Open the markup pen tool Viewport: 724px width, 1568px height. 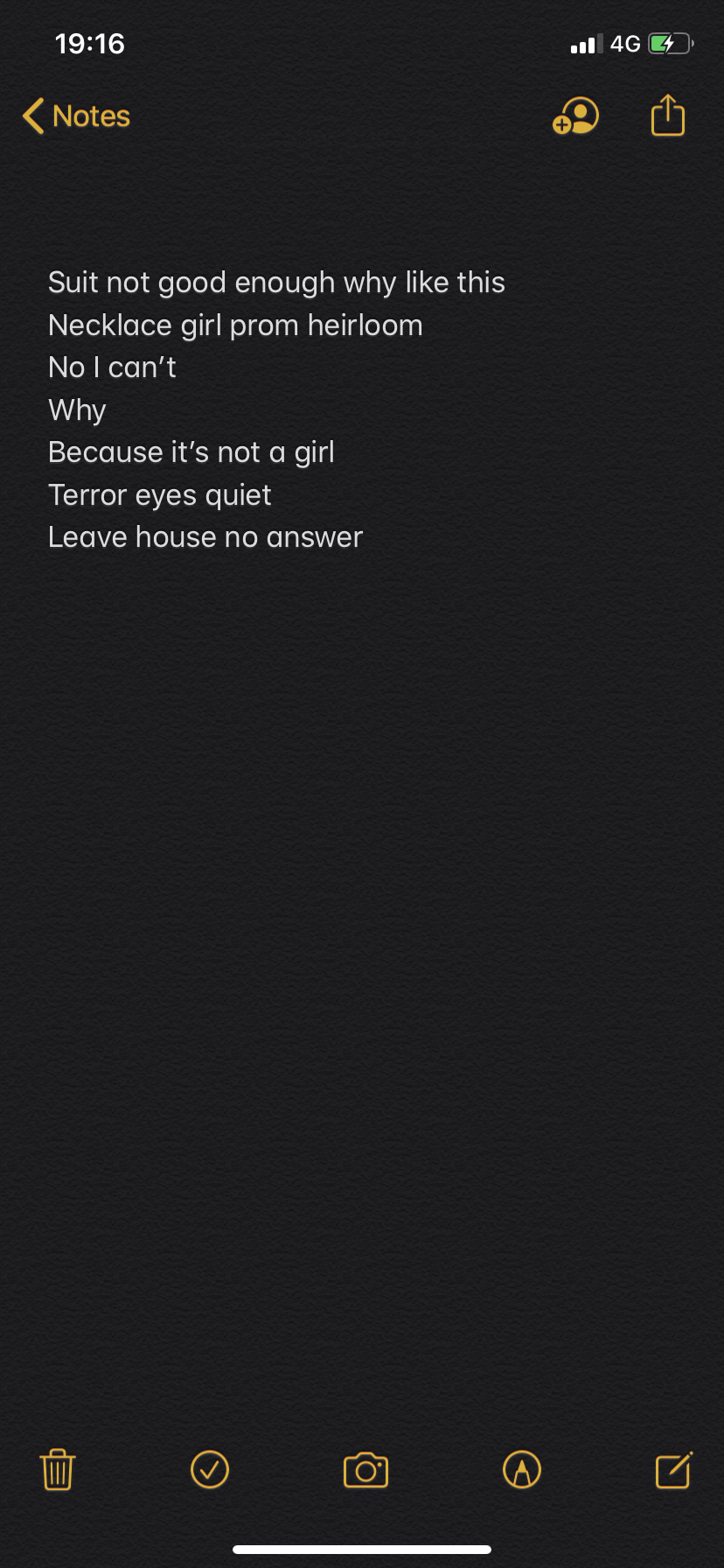tap(522, 1469)
